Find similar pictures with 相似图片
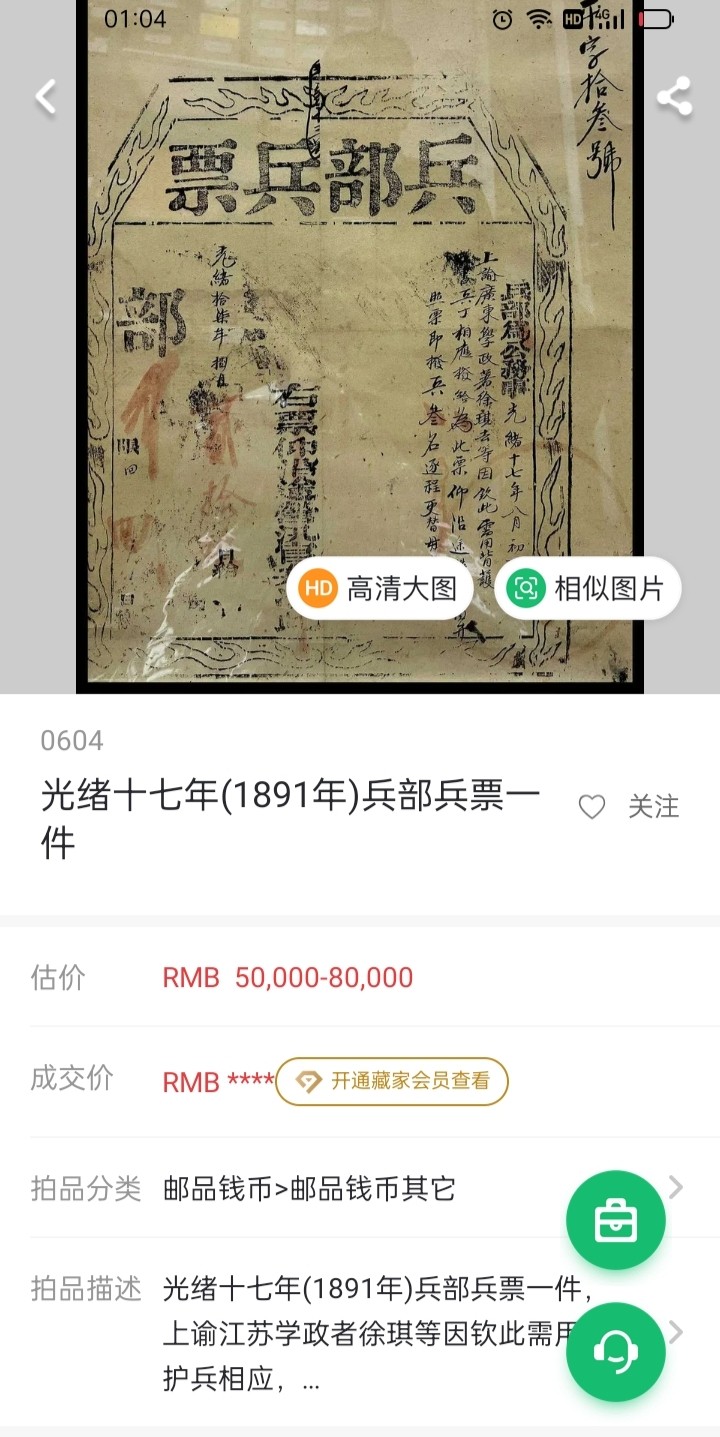The width and height of the screenshot is (720, 1437). click(x=588, y=588)
